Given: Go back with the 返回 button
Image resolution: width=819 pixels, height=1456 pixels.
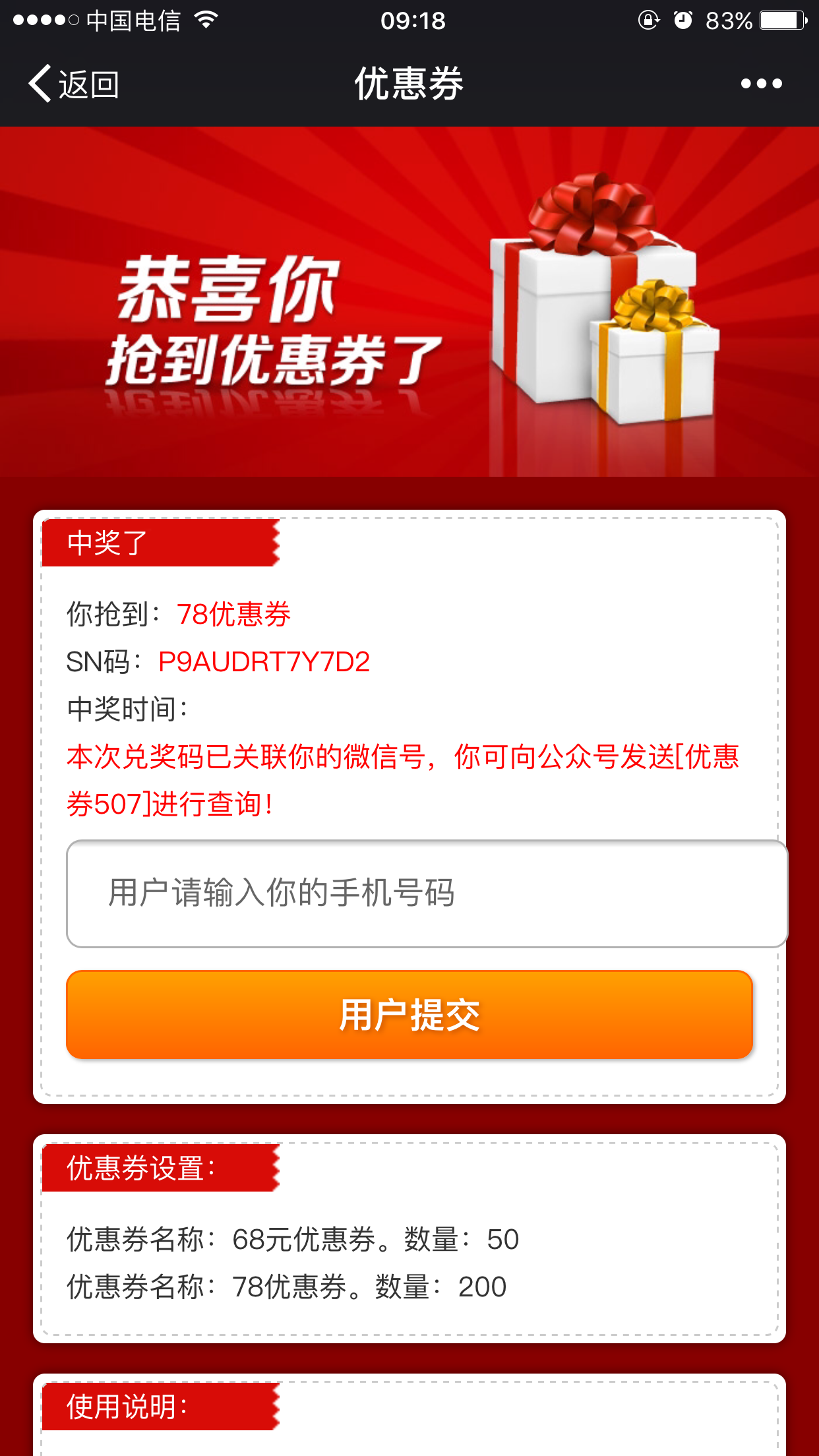Looking at the screenshot, I should click(x=73, y=84).
